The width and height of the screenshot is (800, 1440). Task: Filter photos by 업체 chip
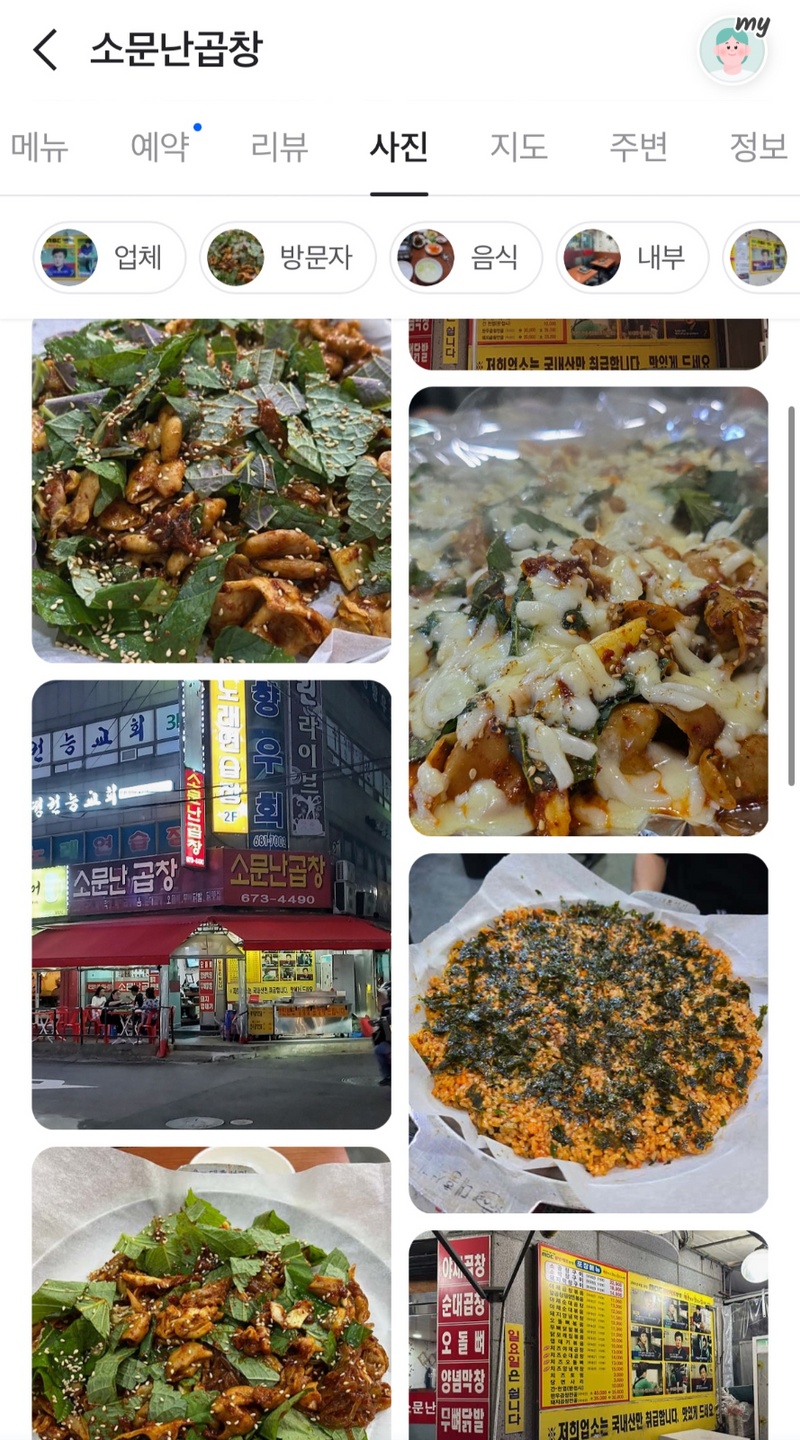pyautogui.click(x=110, y=258)
